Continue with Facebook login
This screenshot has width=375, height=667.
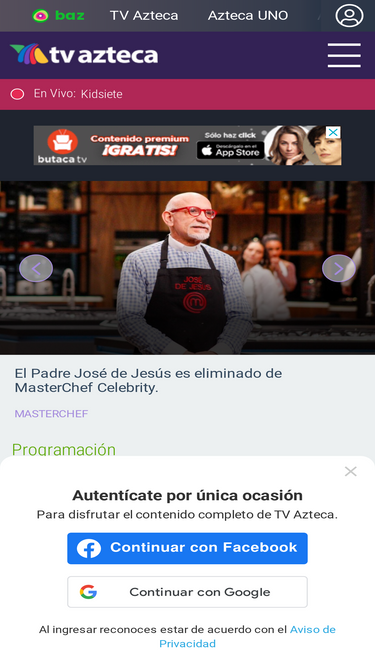tap(187, 548)
